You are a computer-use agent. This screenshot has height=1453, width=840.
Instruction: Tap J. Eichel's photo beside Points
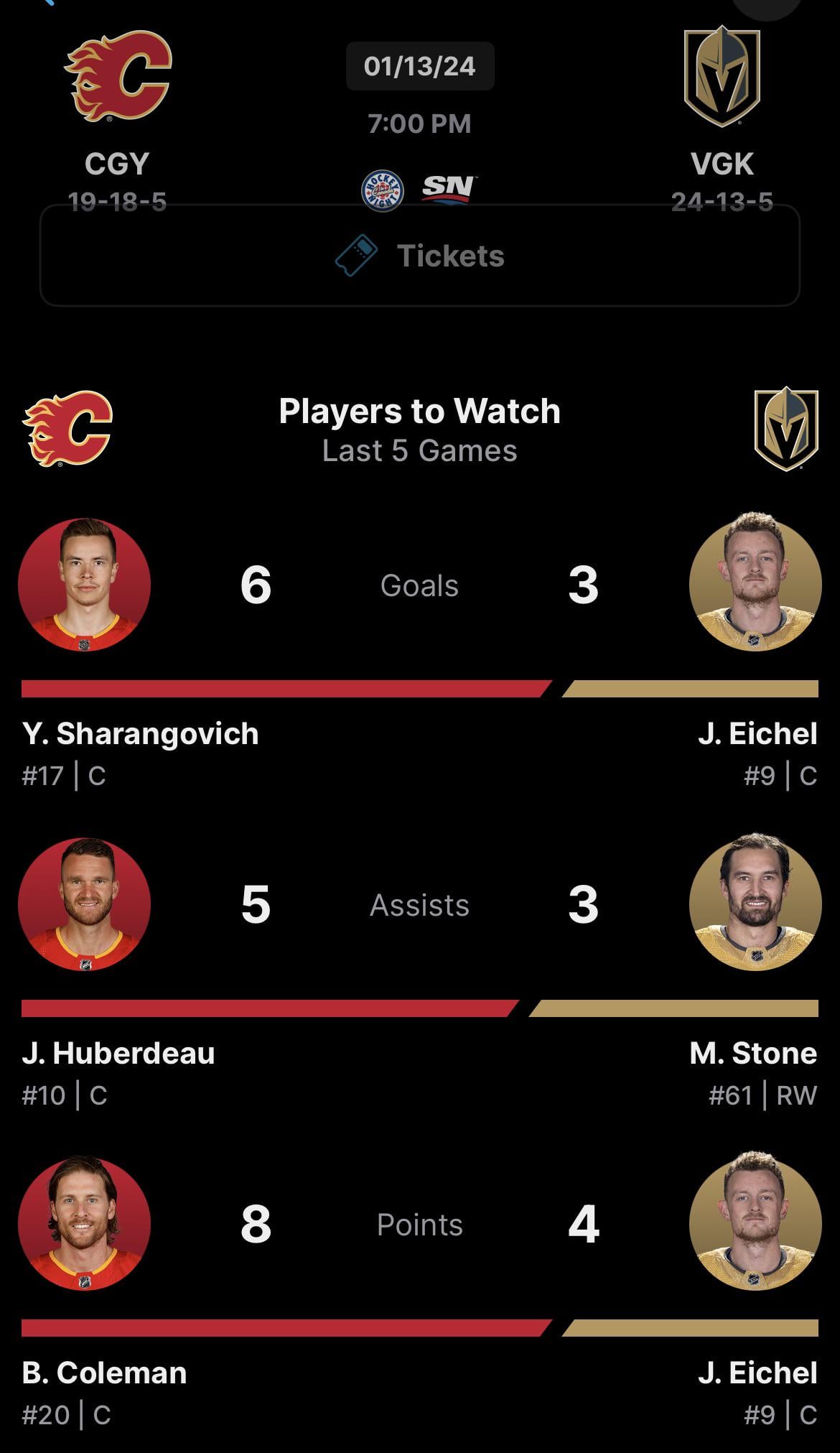755,1224
